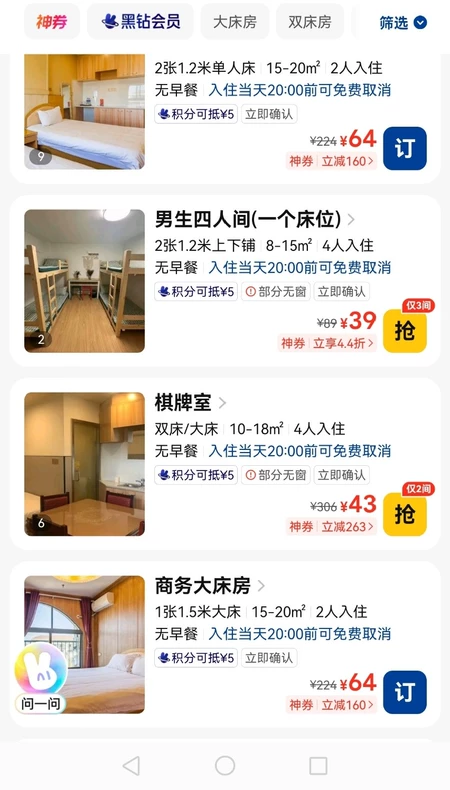Open the 问一问 AI assistant
The image size is (450, 790).
[40, 679]
